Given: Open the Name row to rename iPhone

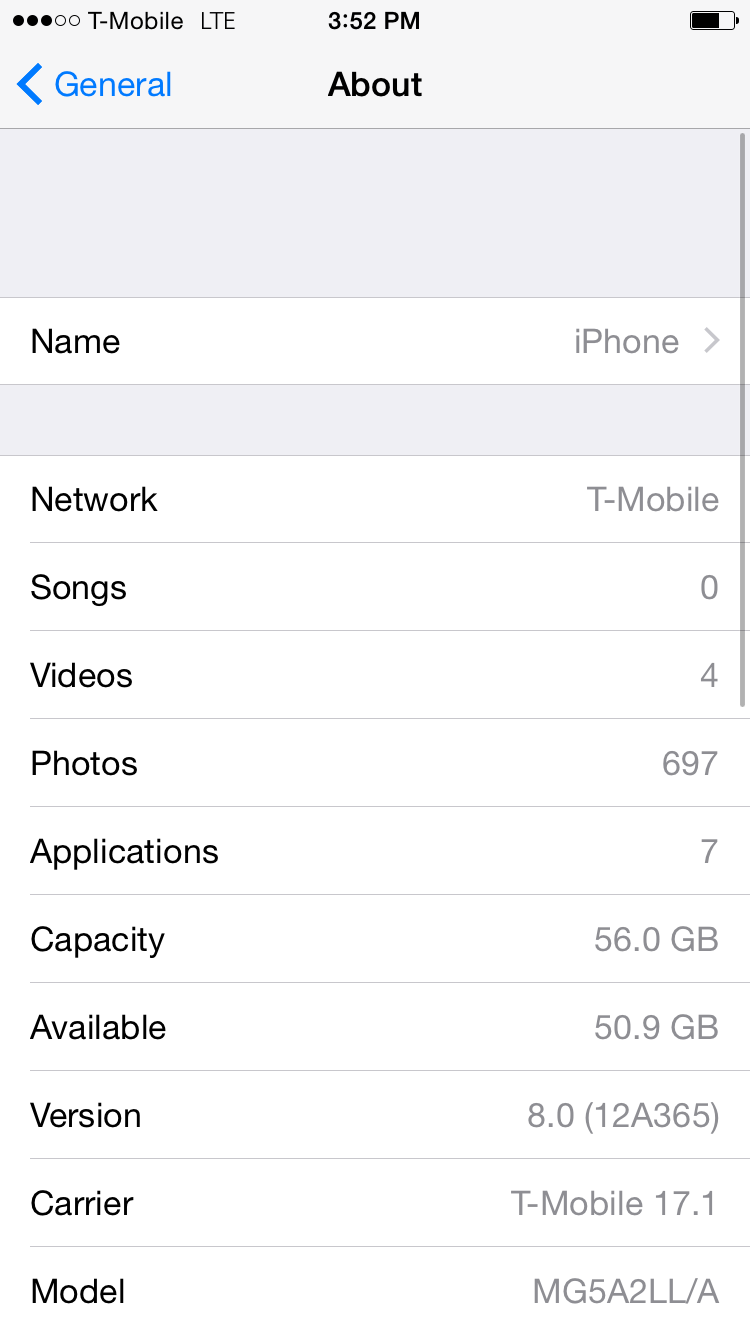Looking at the screenshot, I should [375, 341].
